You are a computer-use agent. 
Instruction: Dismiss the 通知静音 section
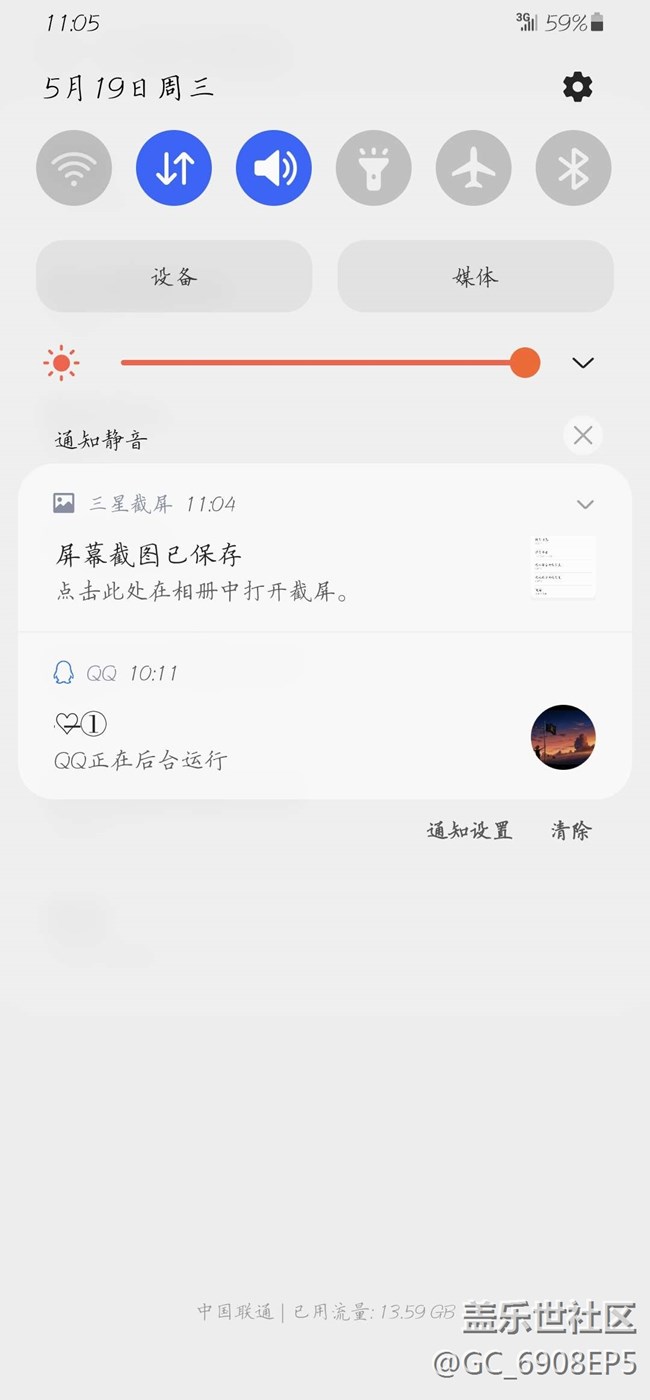coord(583,435)
